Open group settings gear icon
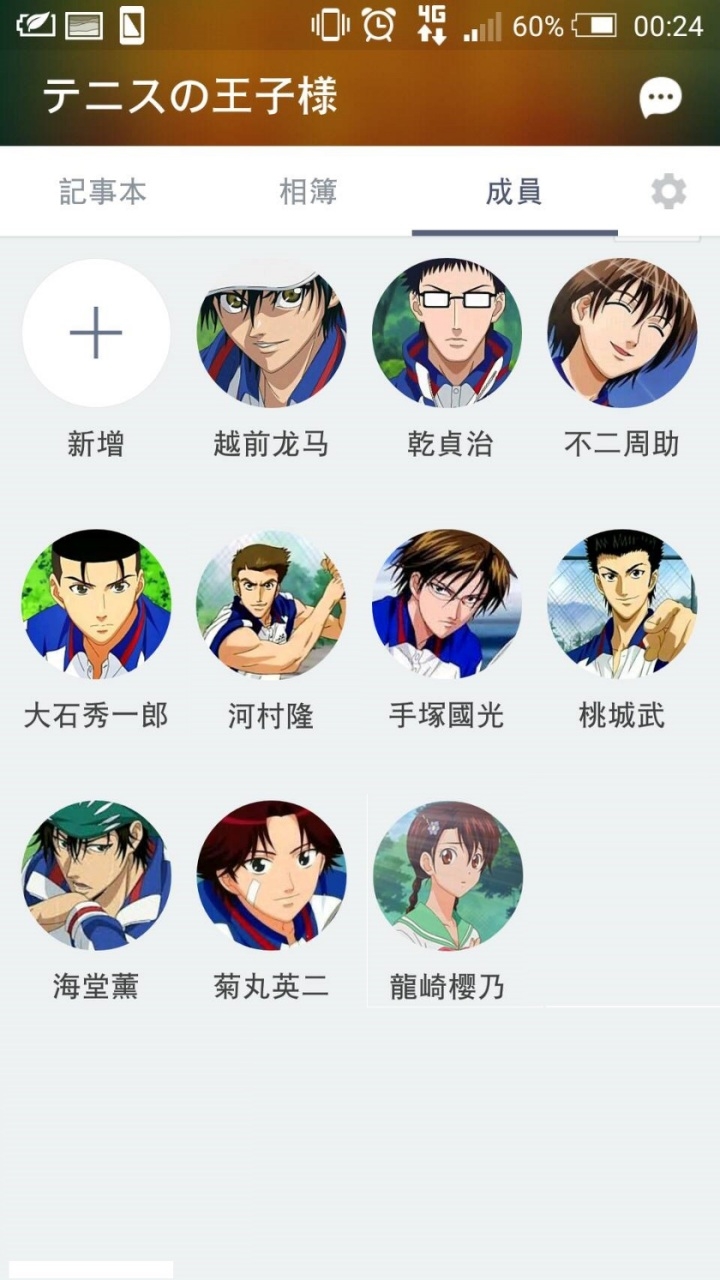This screenshot has height=1280, width=720. (x=668, y=191)
